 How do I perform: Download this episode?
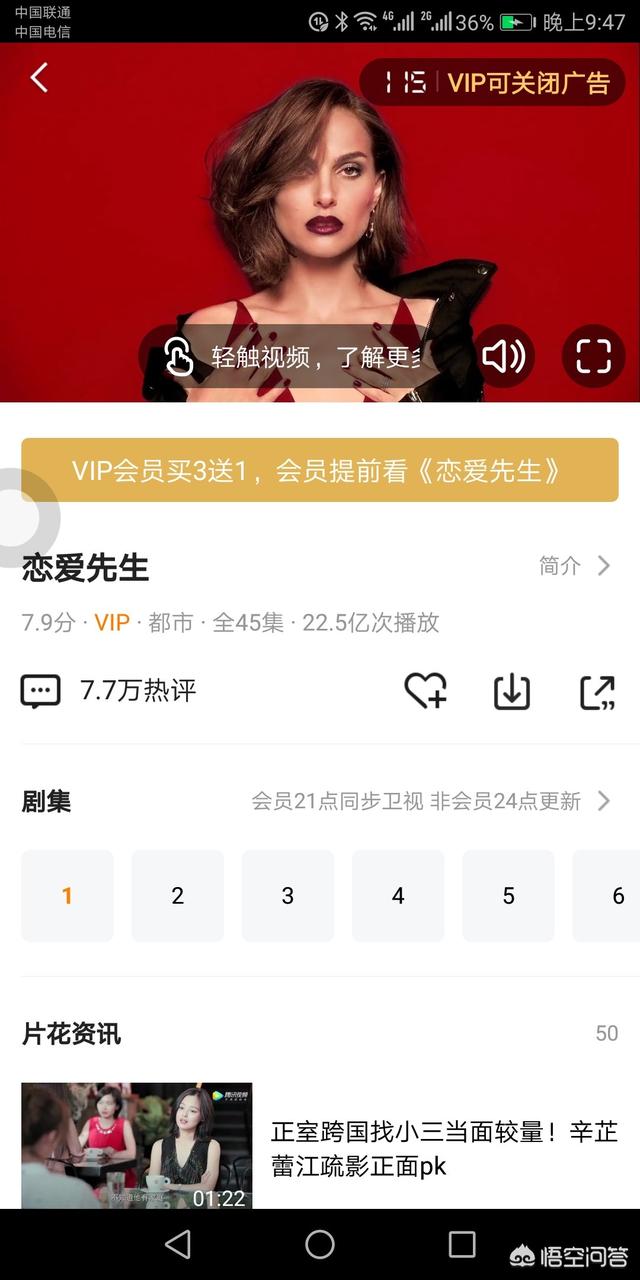[512, 692]
